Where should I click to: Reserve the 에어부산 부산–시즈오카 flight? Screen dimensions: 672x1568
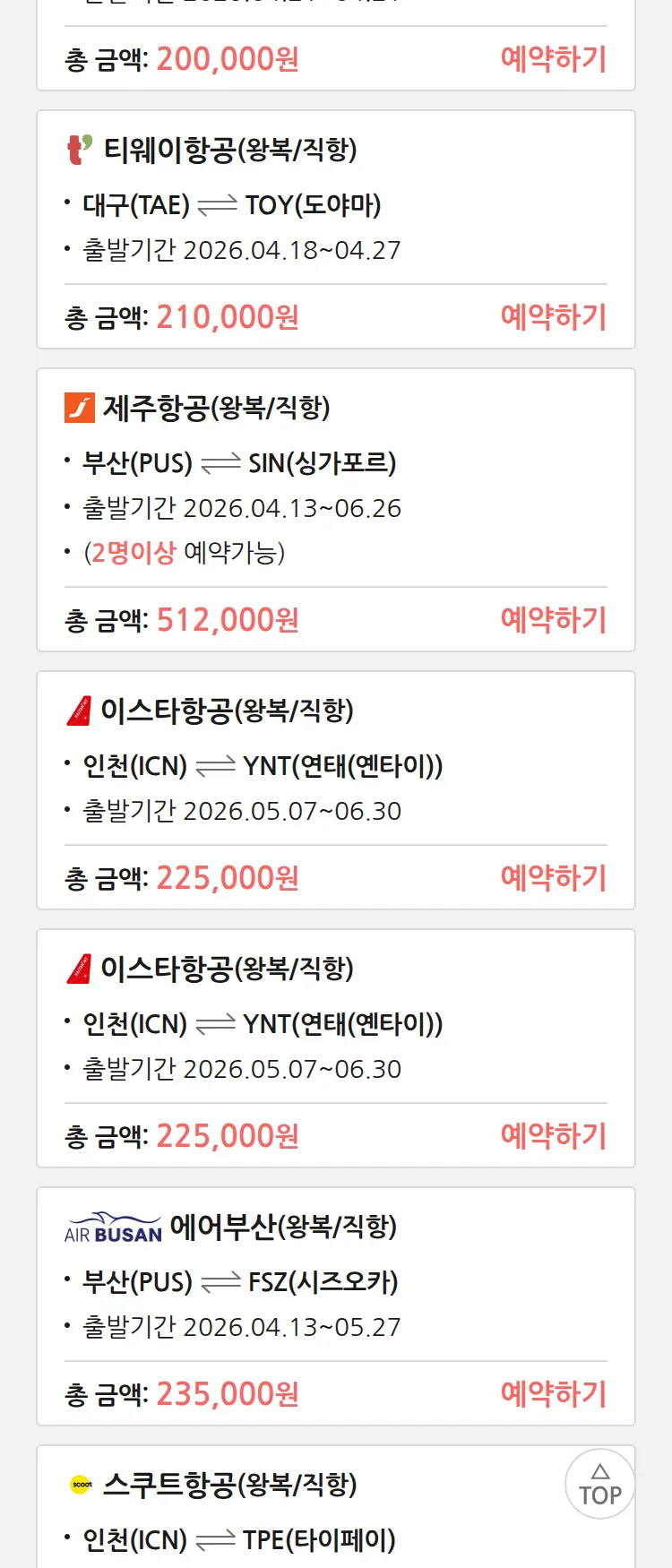coord(553,1394)
